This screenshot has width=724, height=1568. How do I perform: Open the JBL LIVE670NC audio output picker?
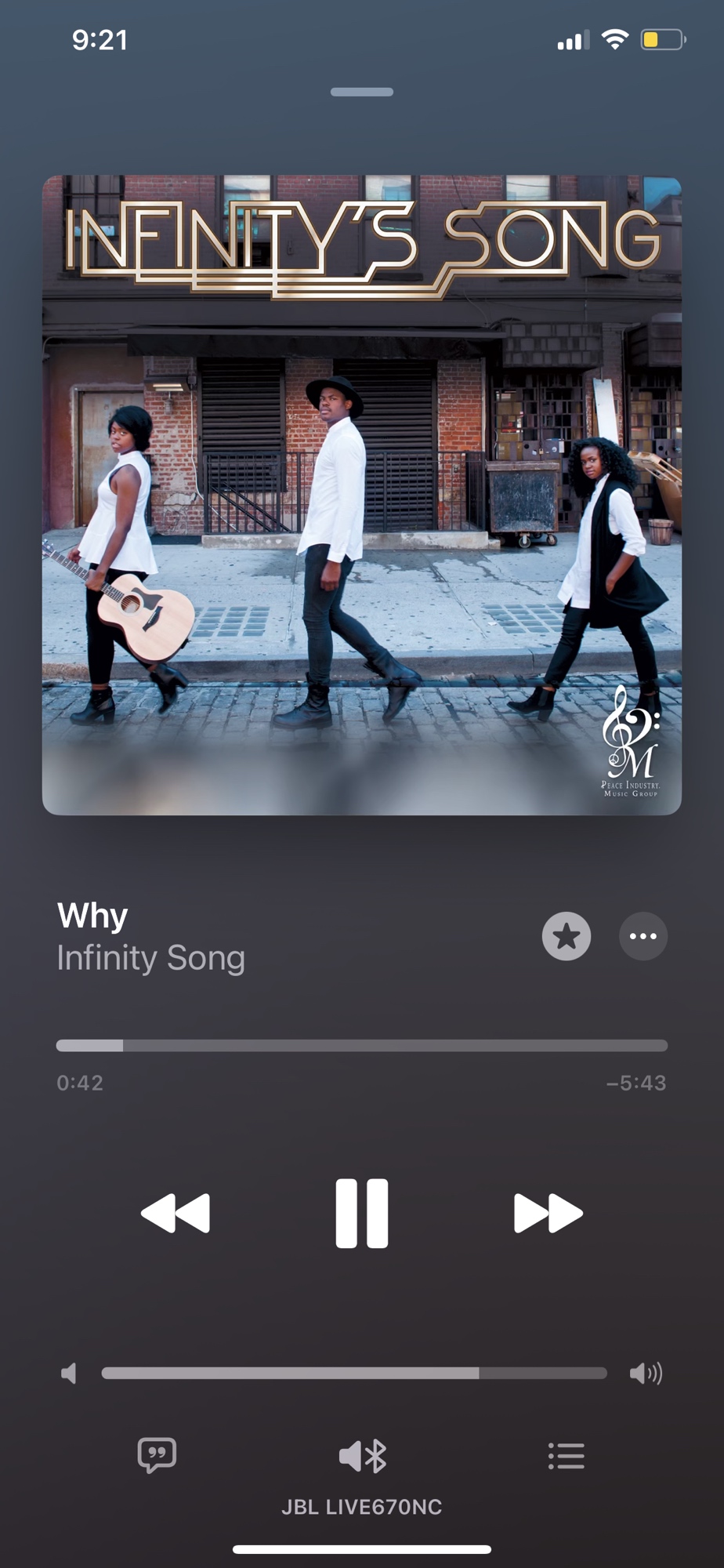coord(362,1457)
